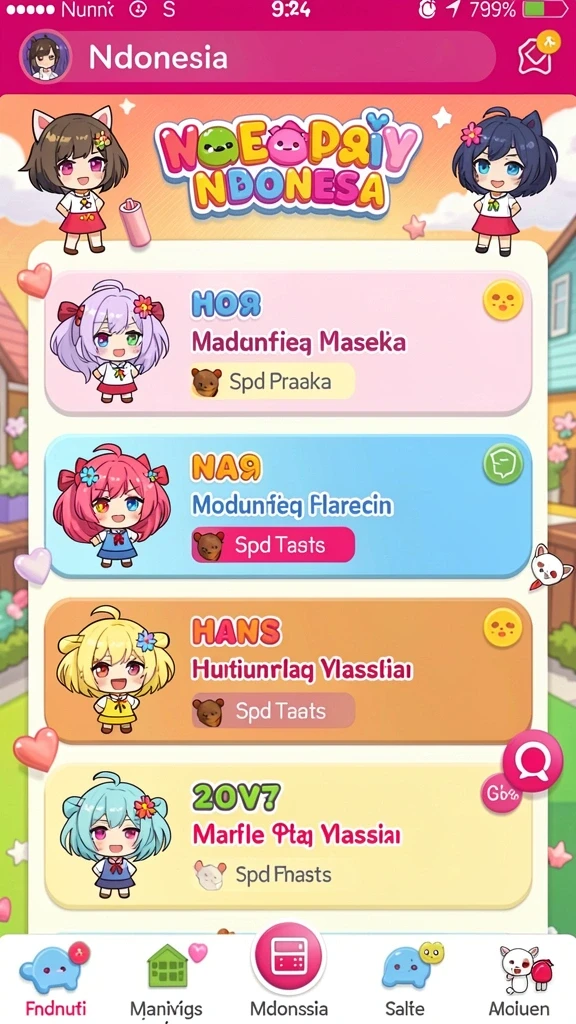Tap the Spd Praaka chip
The height and width of the screenshot is (1024, 576).
coord(272,381)
